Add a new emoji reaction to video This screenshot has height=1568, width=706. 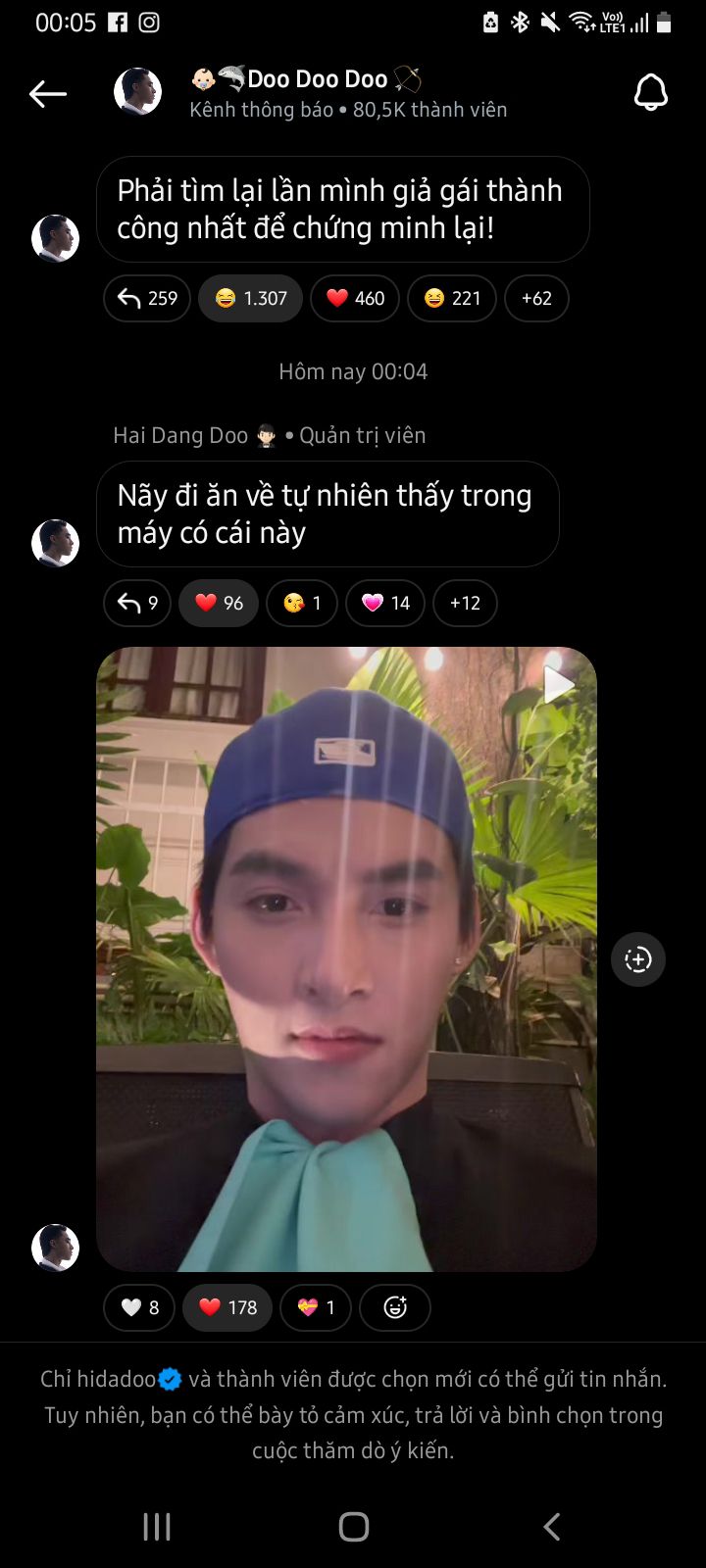pyautogui.click(x=395, y=1307)
